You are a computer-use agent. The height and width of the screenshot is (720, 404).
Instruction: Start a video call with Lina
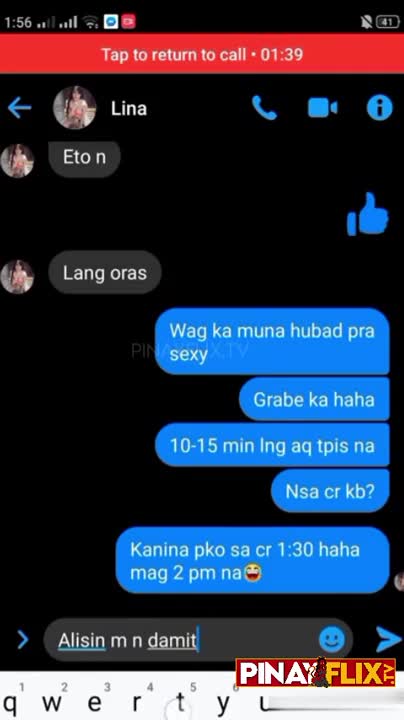[322, 108]
